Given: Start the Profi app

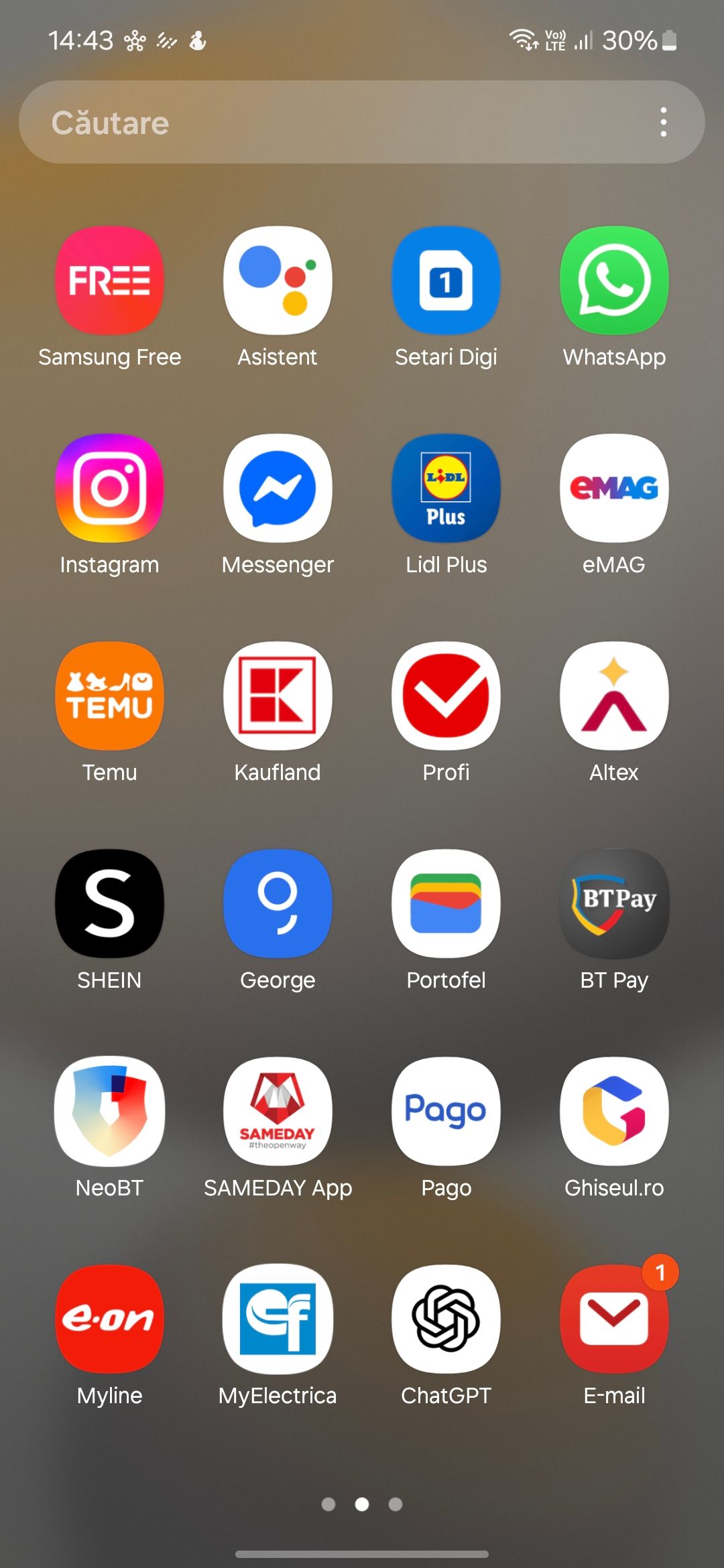Looking at the screenshot, I should point(446,697).
